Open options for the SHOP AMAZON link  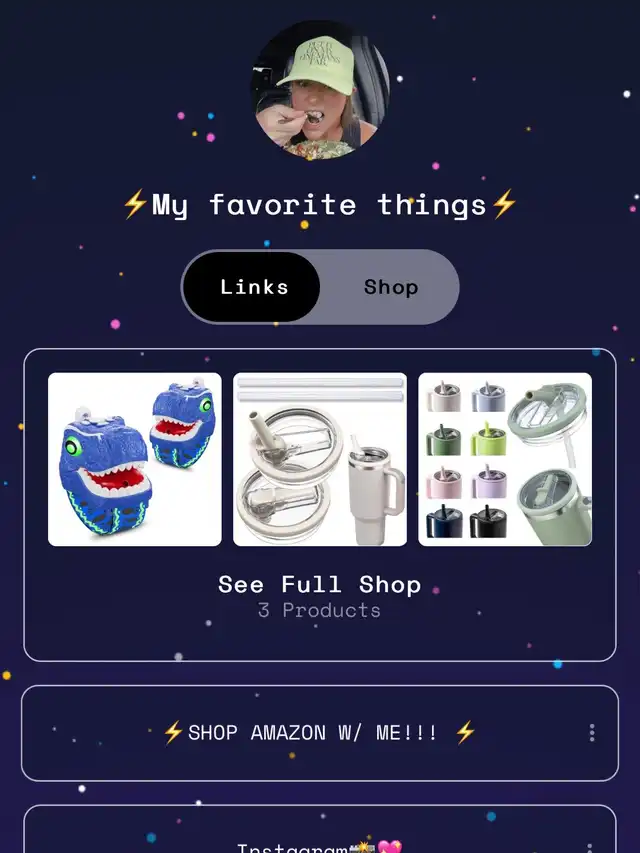pos(592,733)
